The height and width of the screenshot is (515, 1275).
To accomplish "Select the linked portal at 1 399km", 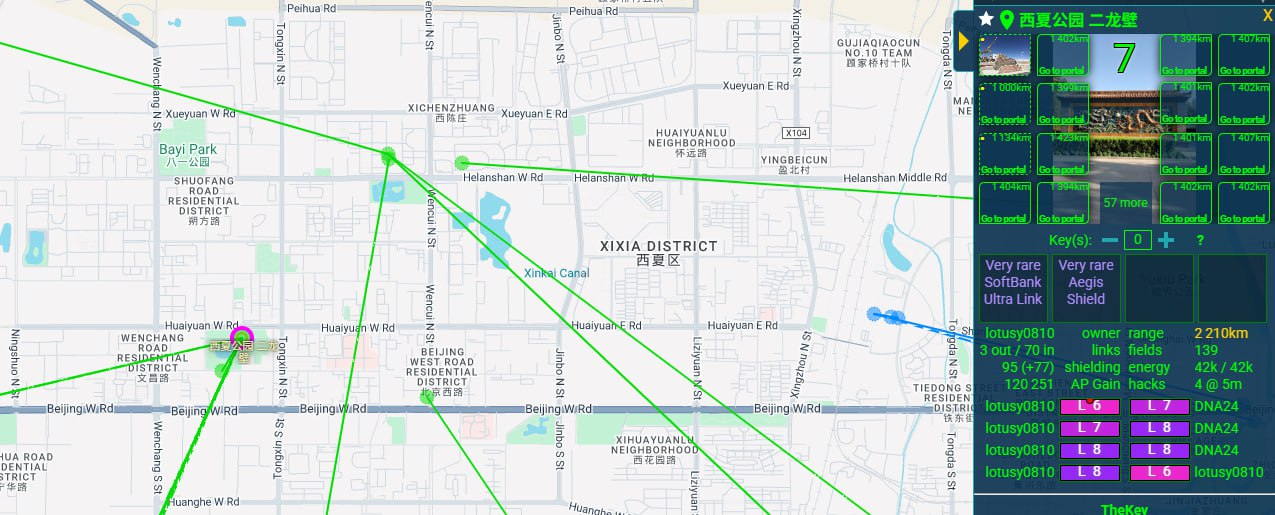I will (x=1062, y=104).
